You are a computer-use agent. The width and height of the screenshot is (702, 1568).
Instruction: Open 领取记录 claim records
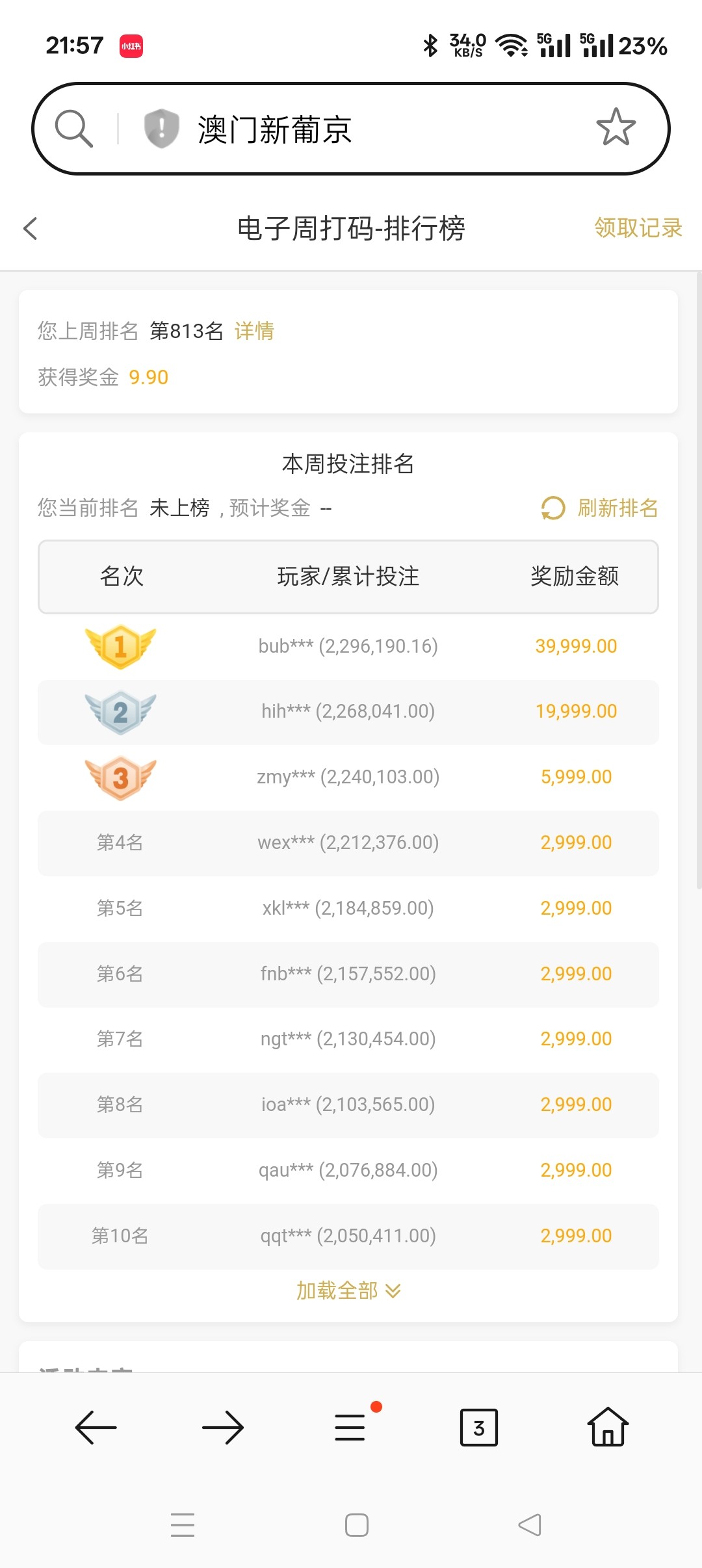coord(638,228)
